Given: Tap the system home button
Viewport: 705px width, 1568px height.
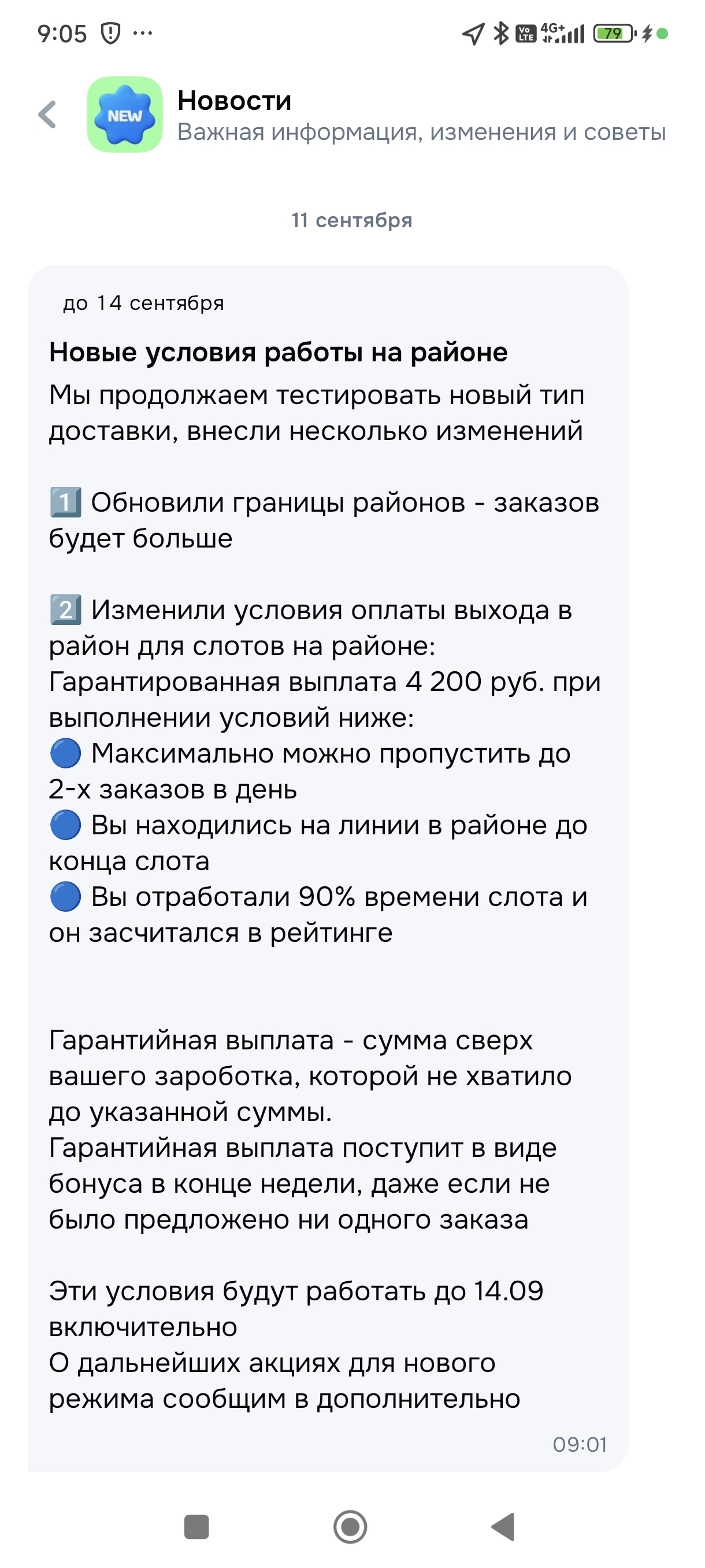Looking at the screenshot, I should (x=350, y=1526).
